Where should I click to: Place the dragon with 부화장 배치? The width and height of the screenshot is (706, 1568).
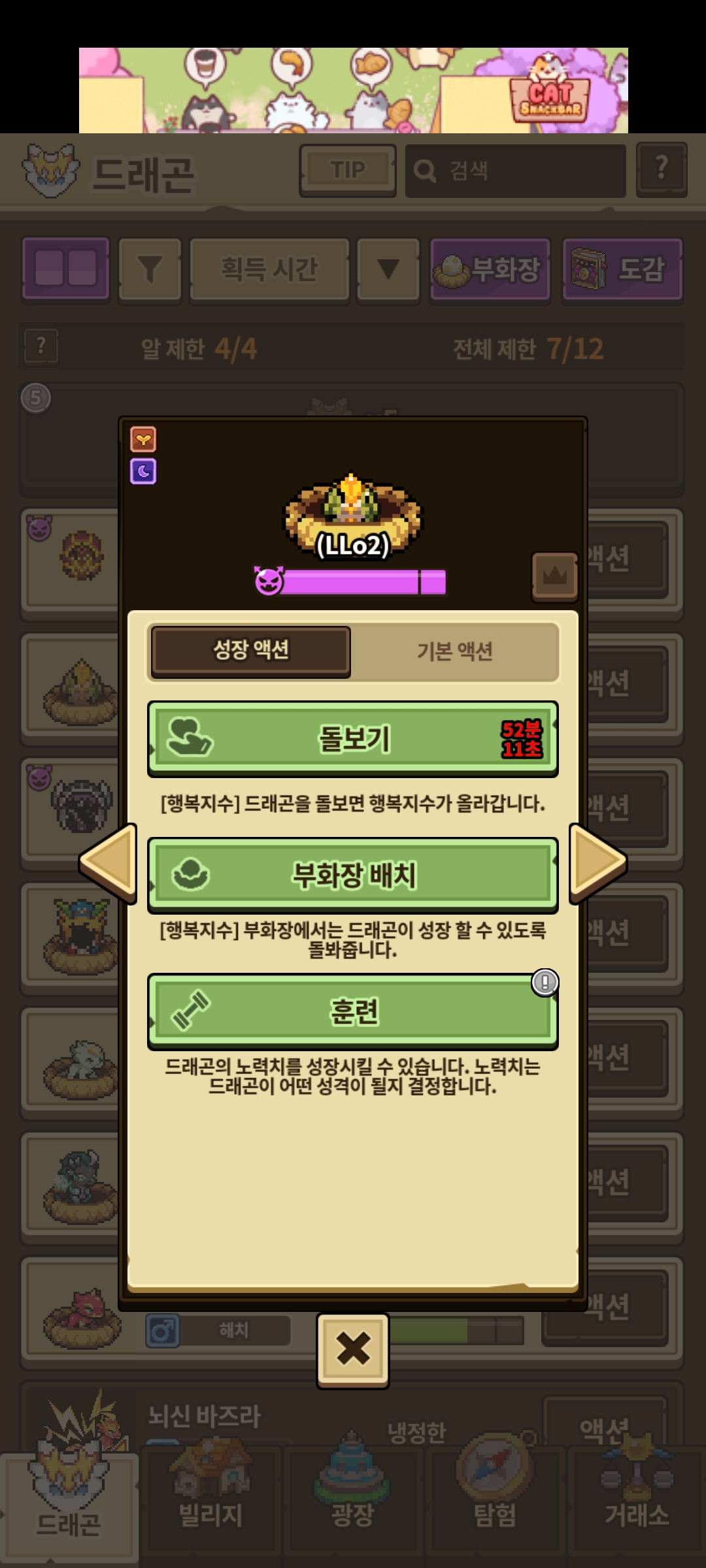click(x=353, y=875)
